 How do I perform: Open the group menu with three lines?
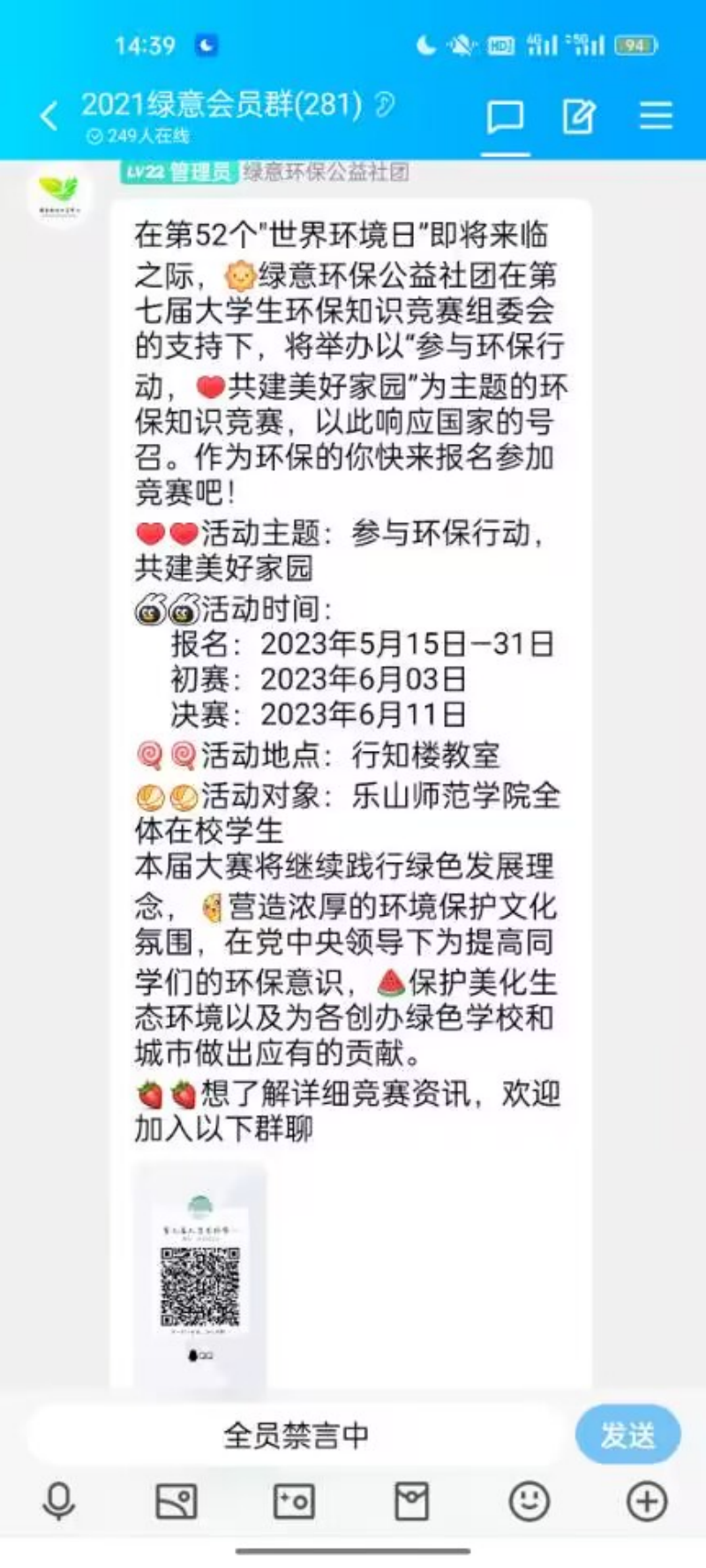[656, 116]
